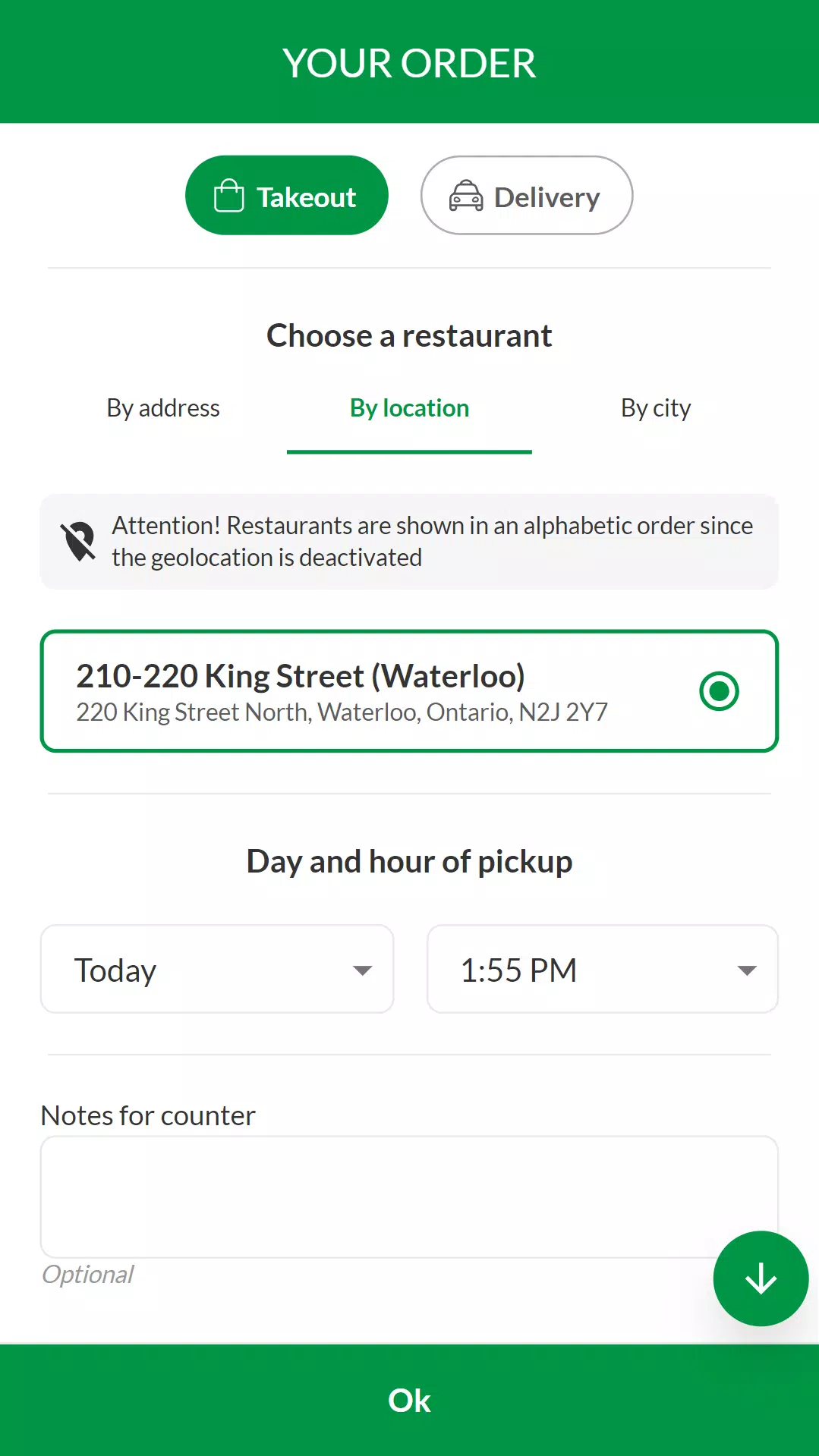Switch to Delivery order type

tap(527, 196)
